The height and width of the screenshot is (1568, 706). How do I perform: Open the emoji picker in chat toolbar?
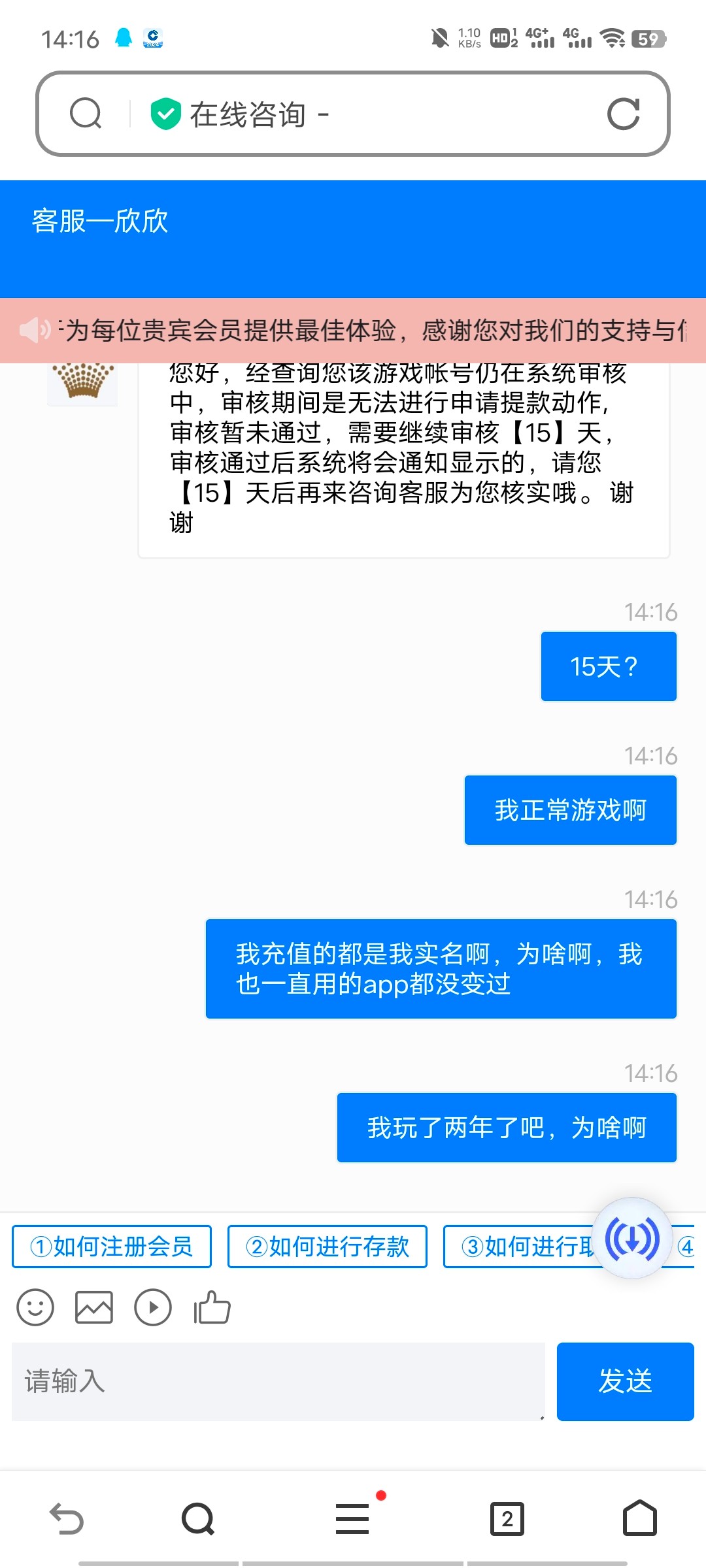tap(36, 1309)
